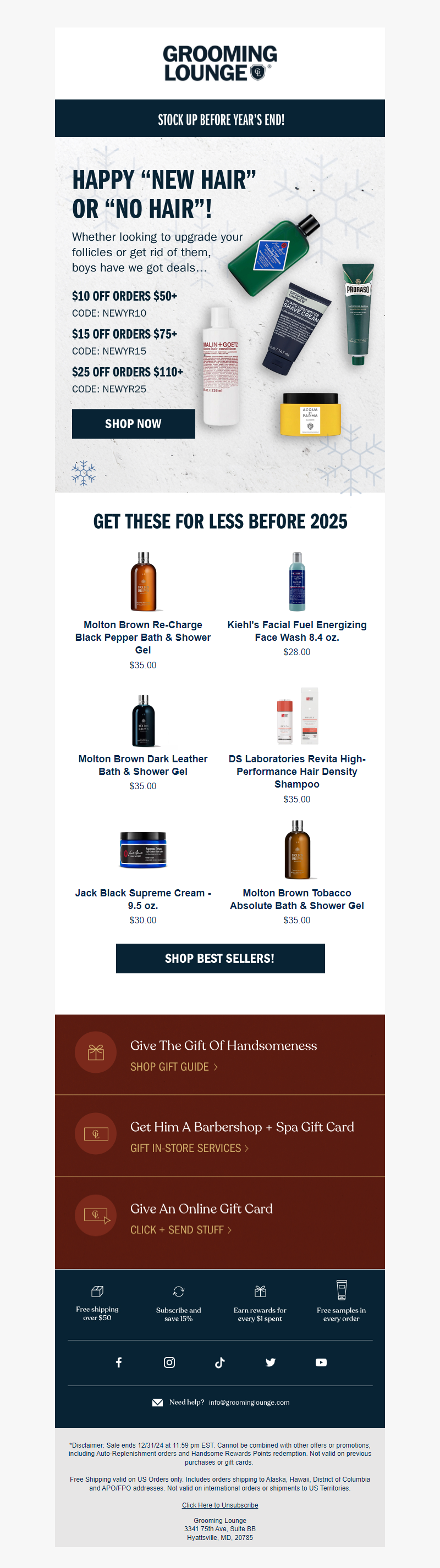Image resolution: width=440 pixels, height=1568 pixels.
Task: Open the Instagram profile
Action: 169,1362
